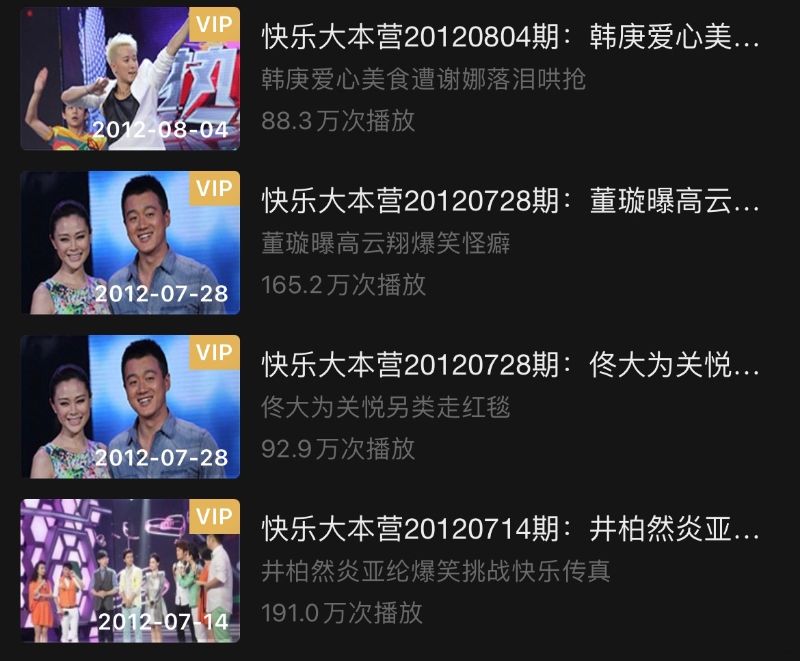Play the 董璇曝高云翔爆笑怪癖 episode

pos(510,203)
